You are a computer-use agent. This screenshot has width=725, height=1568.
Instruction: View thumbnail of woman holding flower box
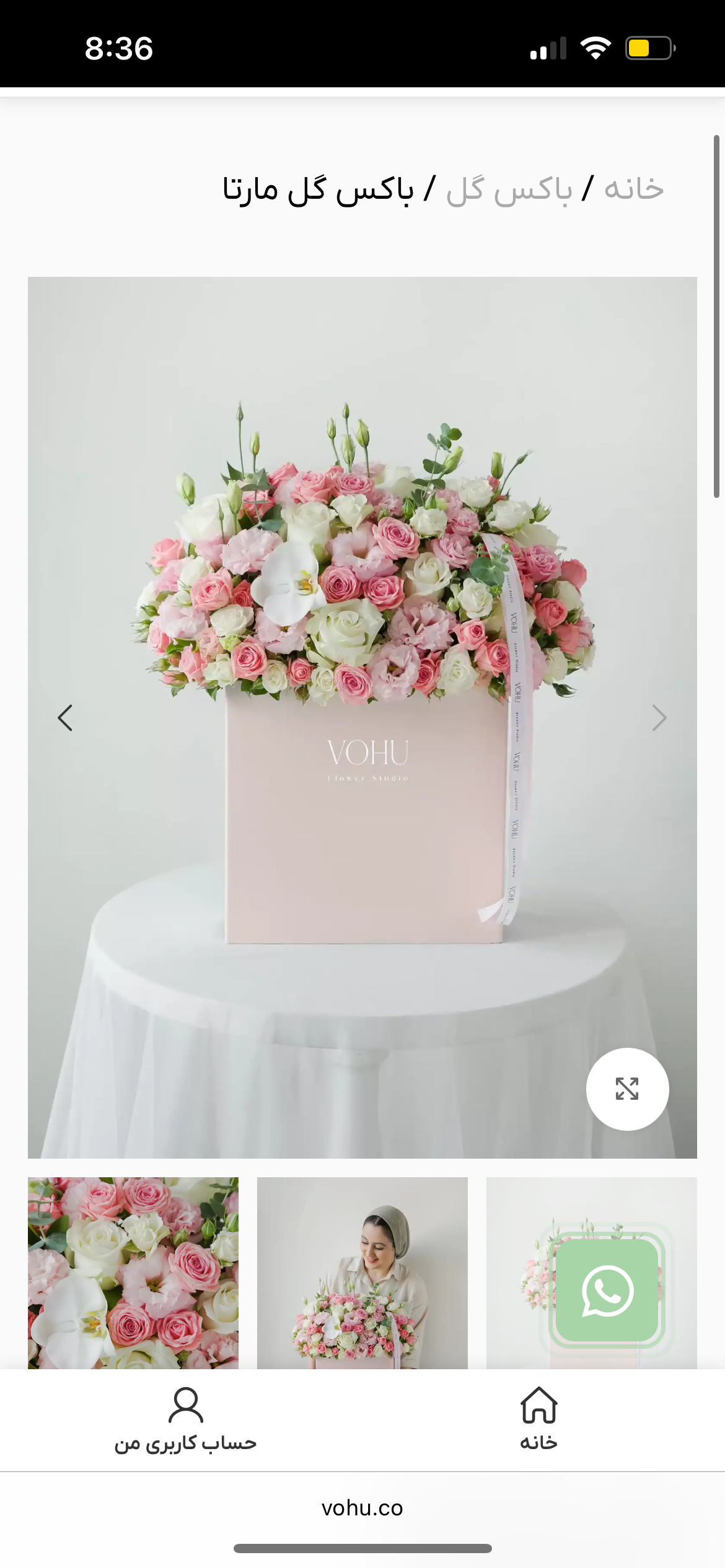362,1272
